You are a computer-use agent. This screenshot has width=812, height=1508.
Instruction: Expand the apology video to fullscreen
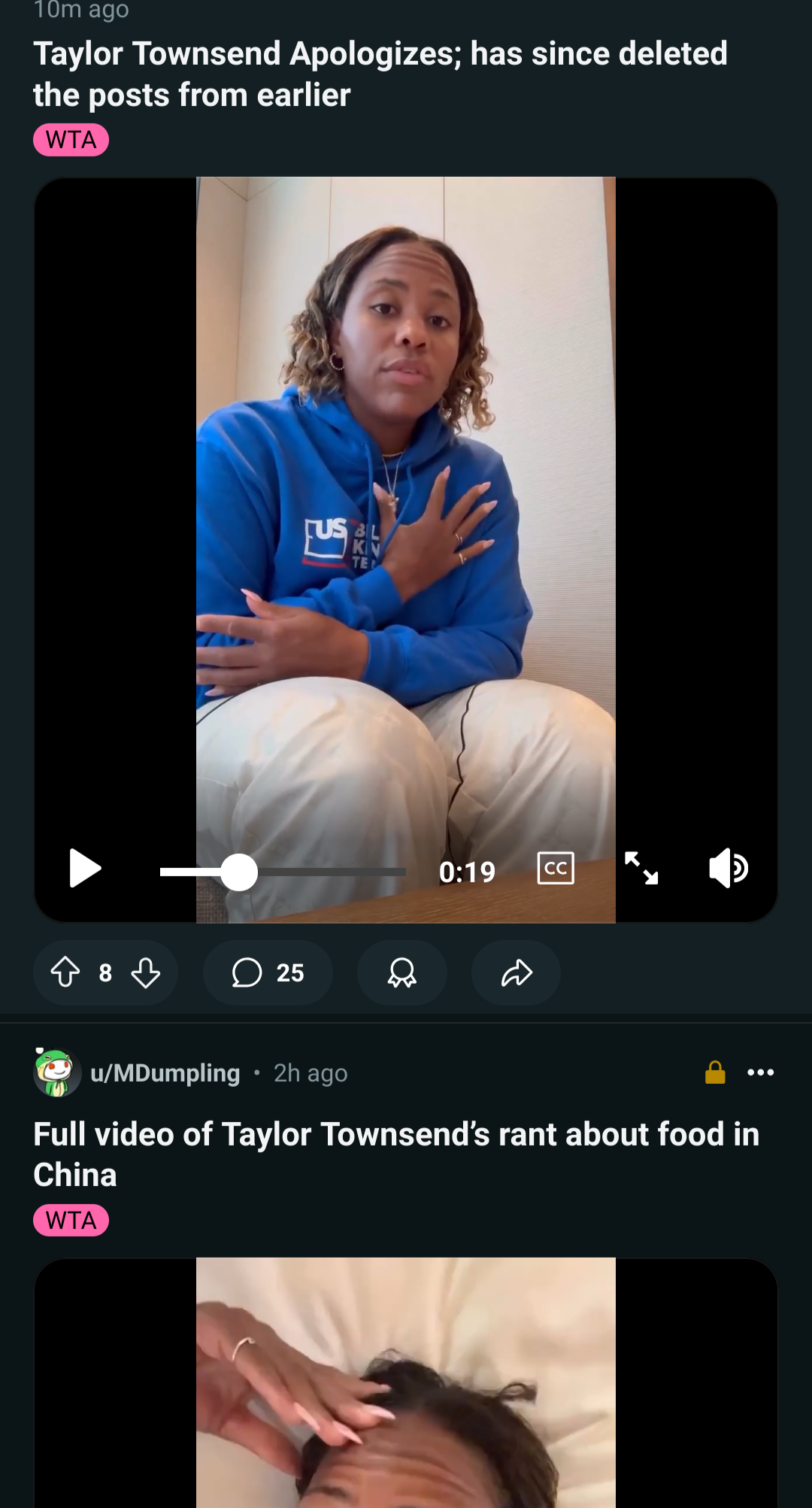[x=641, y=868]
